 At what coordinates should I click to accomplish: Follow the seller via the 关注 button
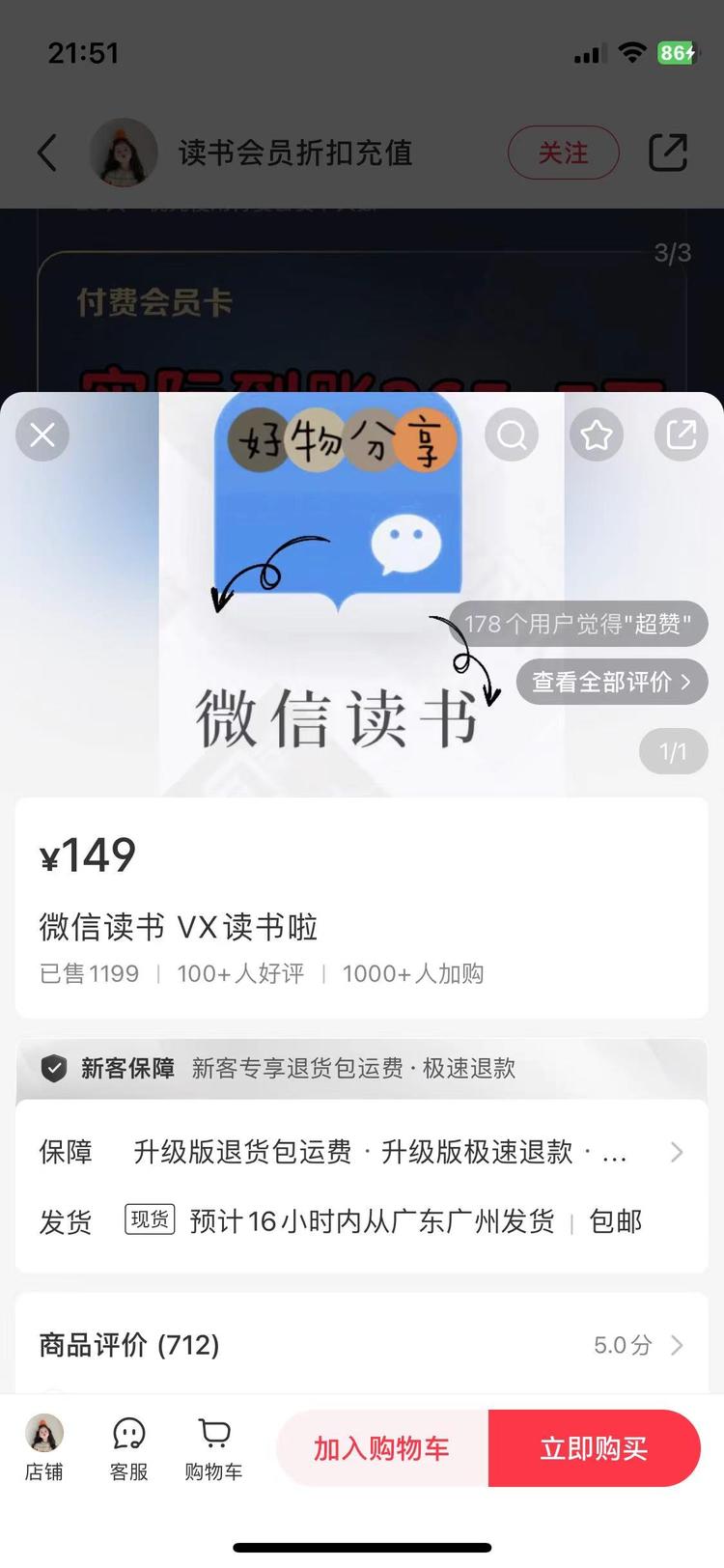[564, 153]
